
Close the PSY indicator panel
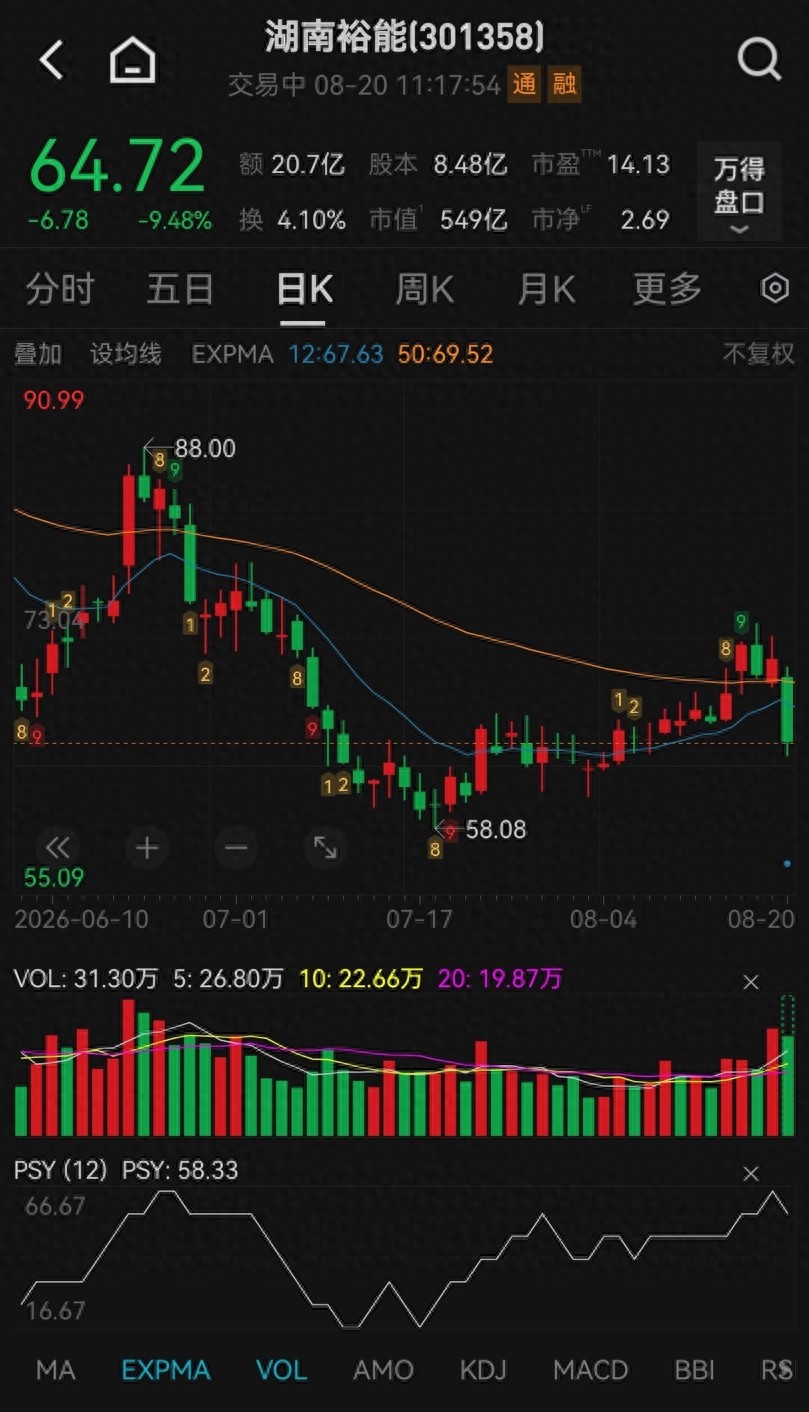[x=751, y=1173]
